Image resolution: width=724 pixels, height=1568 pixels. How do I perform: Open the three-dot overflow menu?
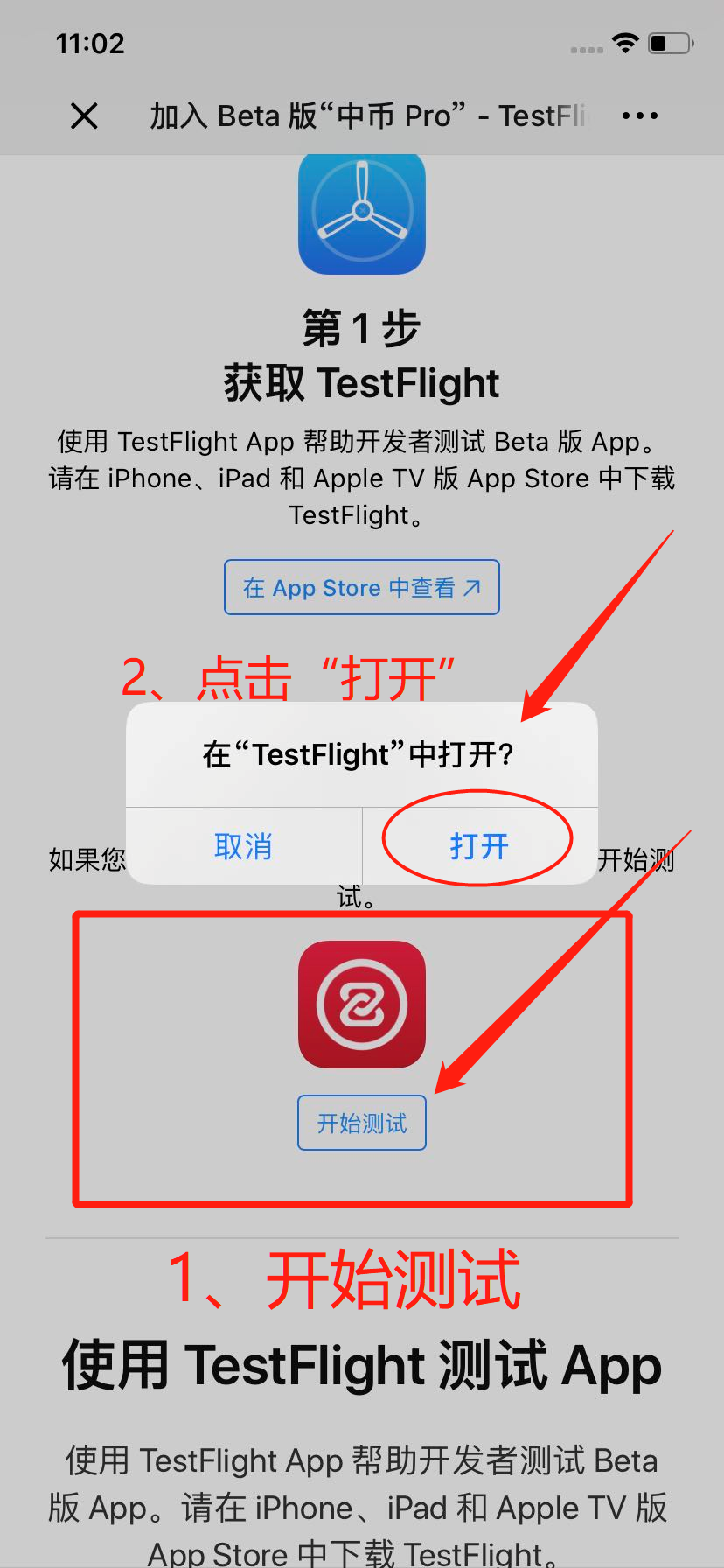click(640, 115)
